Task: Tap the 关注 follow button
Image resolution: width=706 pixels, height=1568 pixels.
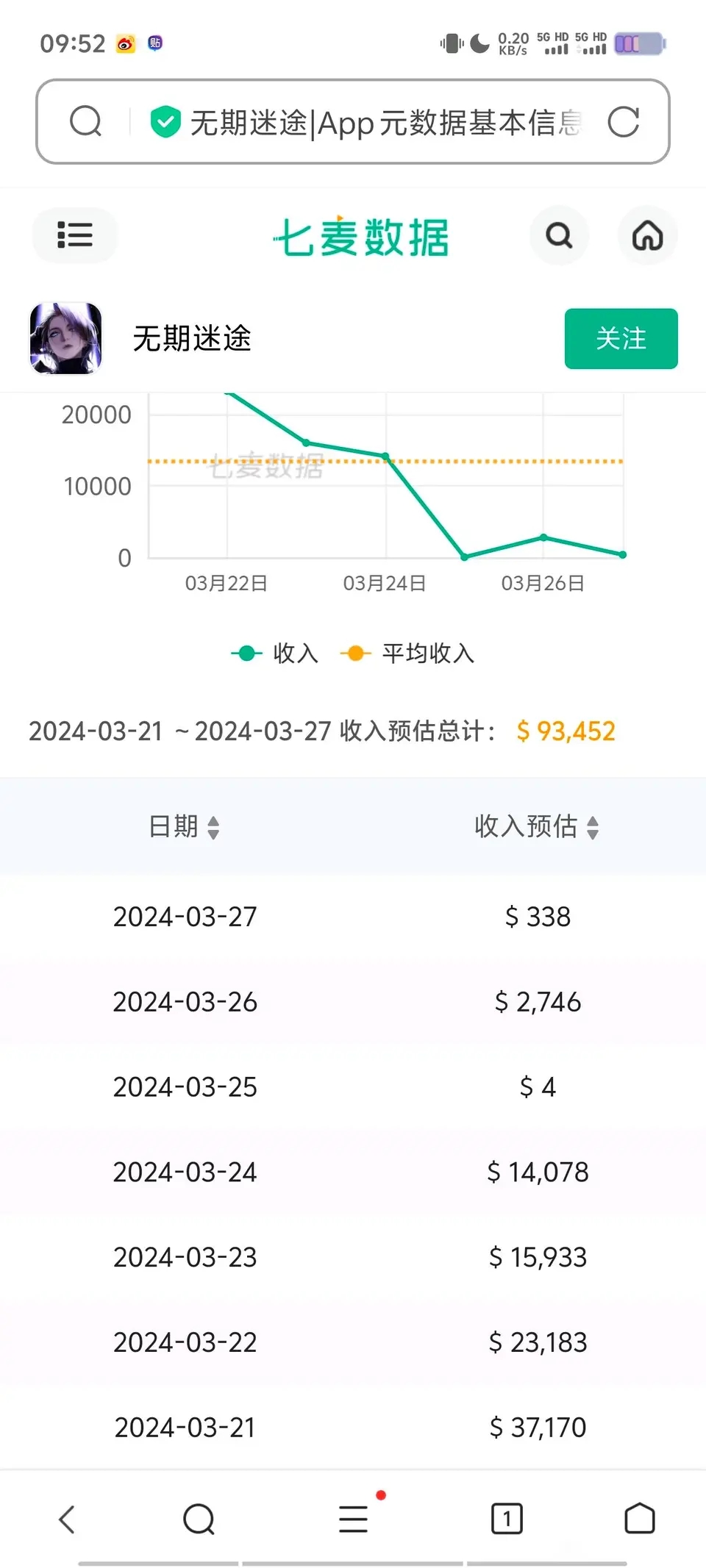Action: click(x=621, y=338)
